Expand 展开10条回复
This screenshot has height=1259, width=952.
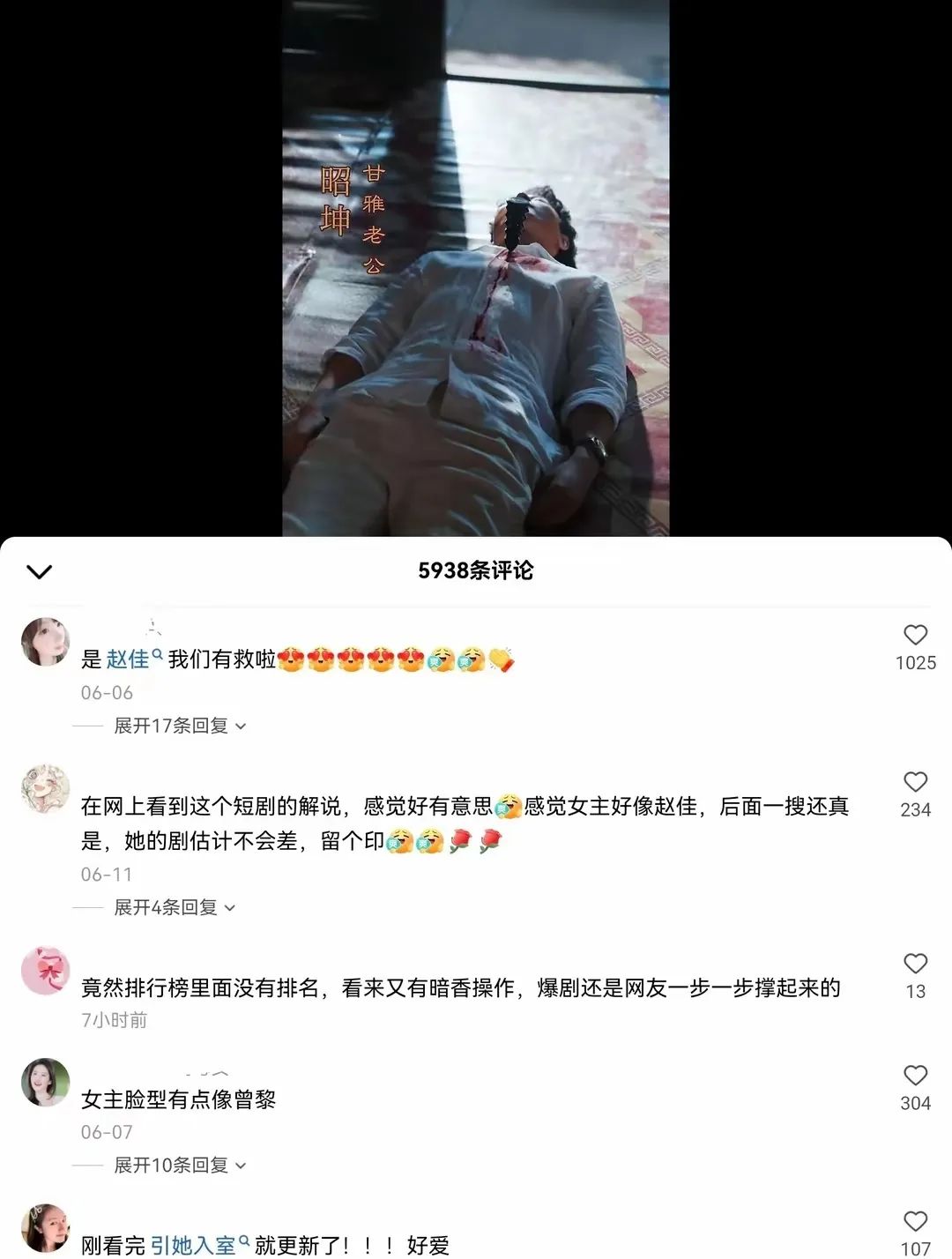[180, 1165]
